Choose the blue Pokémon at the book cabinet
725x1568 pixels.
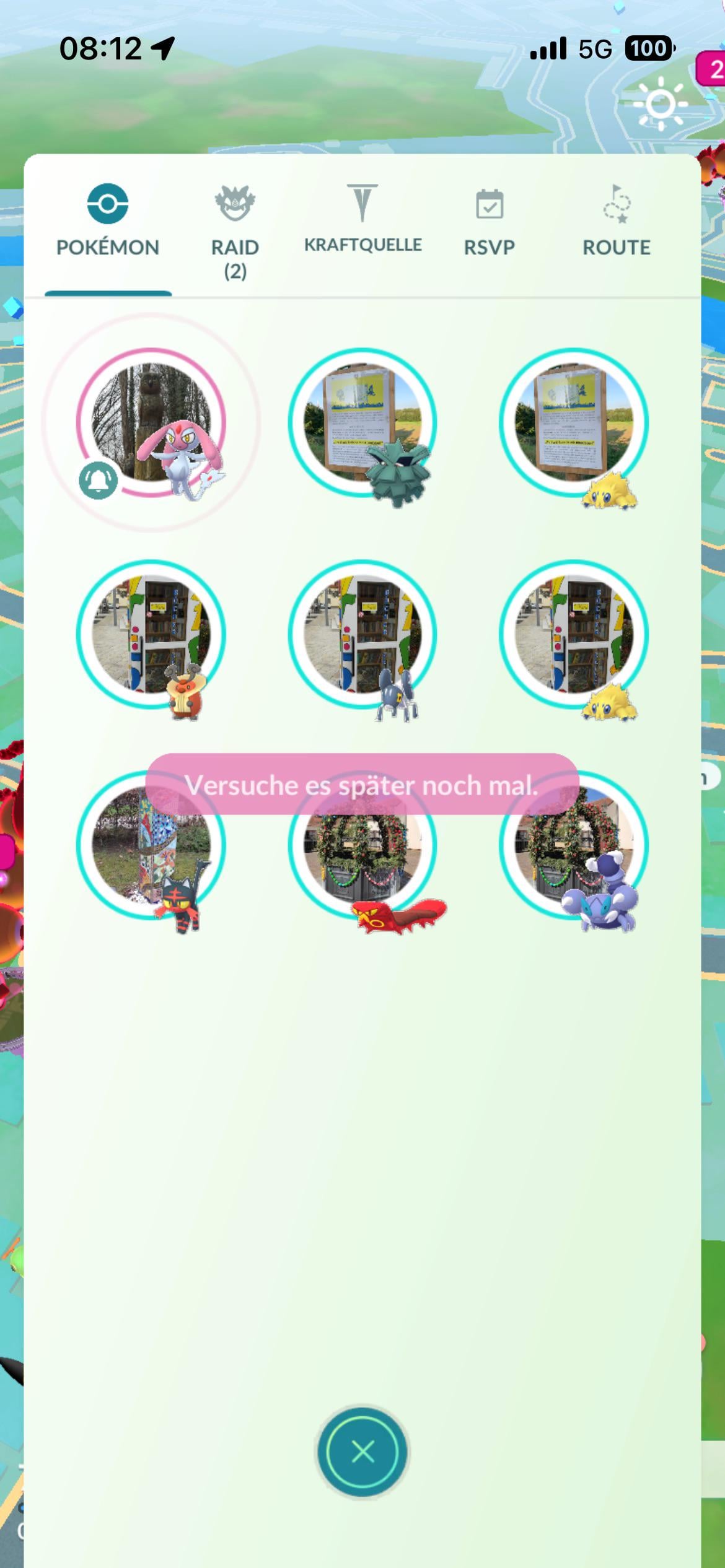[362, 634]
